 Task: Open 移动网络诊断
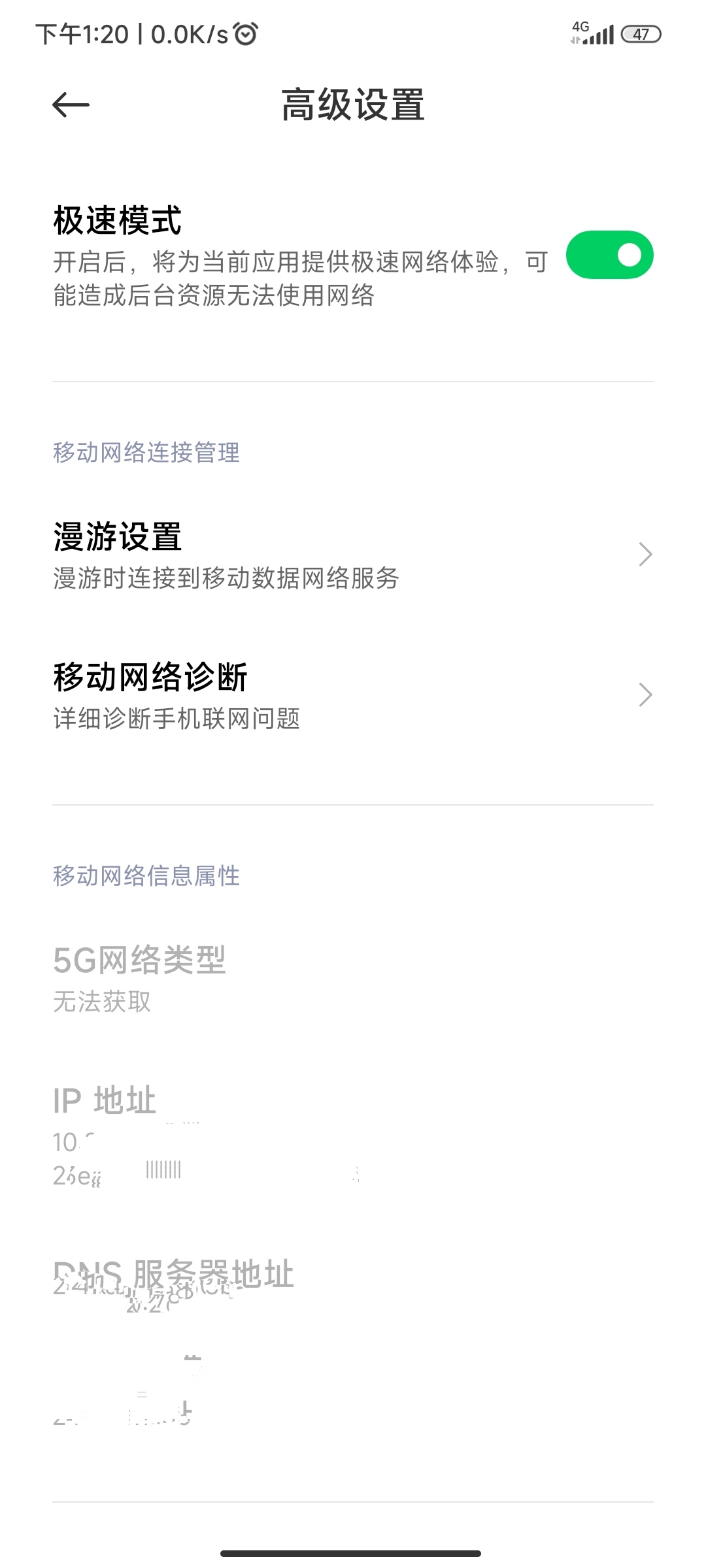[353, 695]
